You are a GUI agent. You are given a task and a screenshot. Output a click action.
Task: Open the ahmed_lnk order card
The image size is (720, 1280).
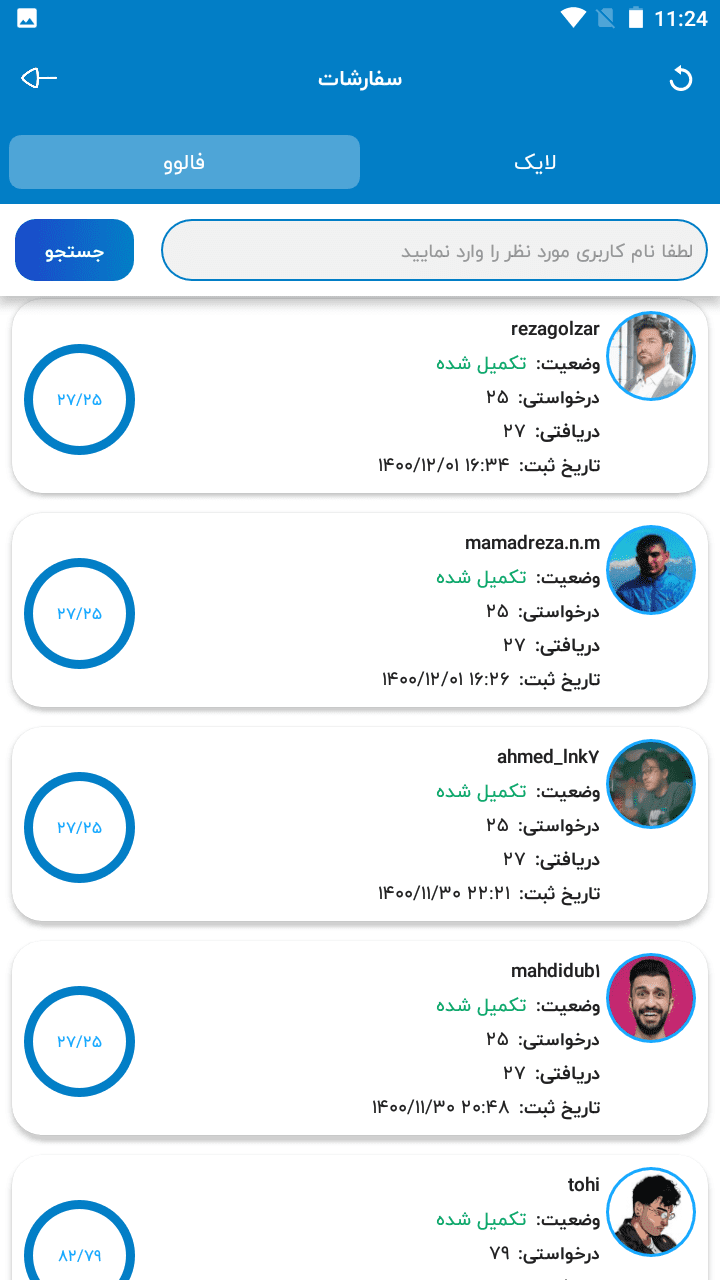coord(360,825)
